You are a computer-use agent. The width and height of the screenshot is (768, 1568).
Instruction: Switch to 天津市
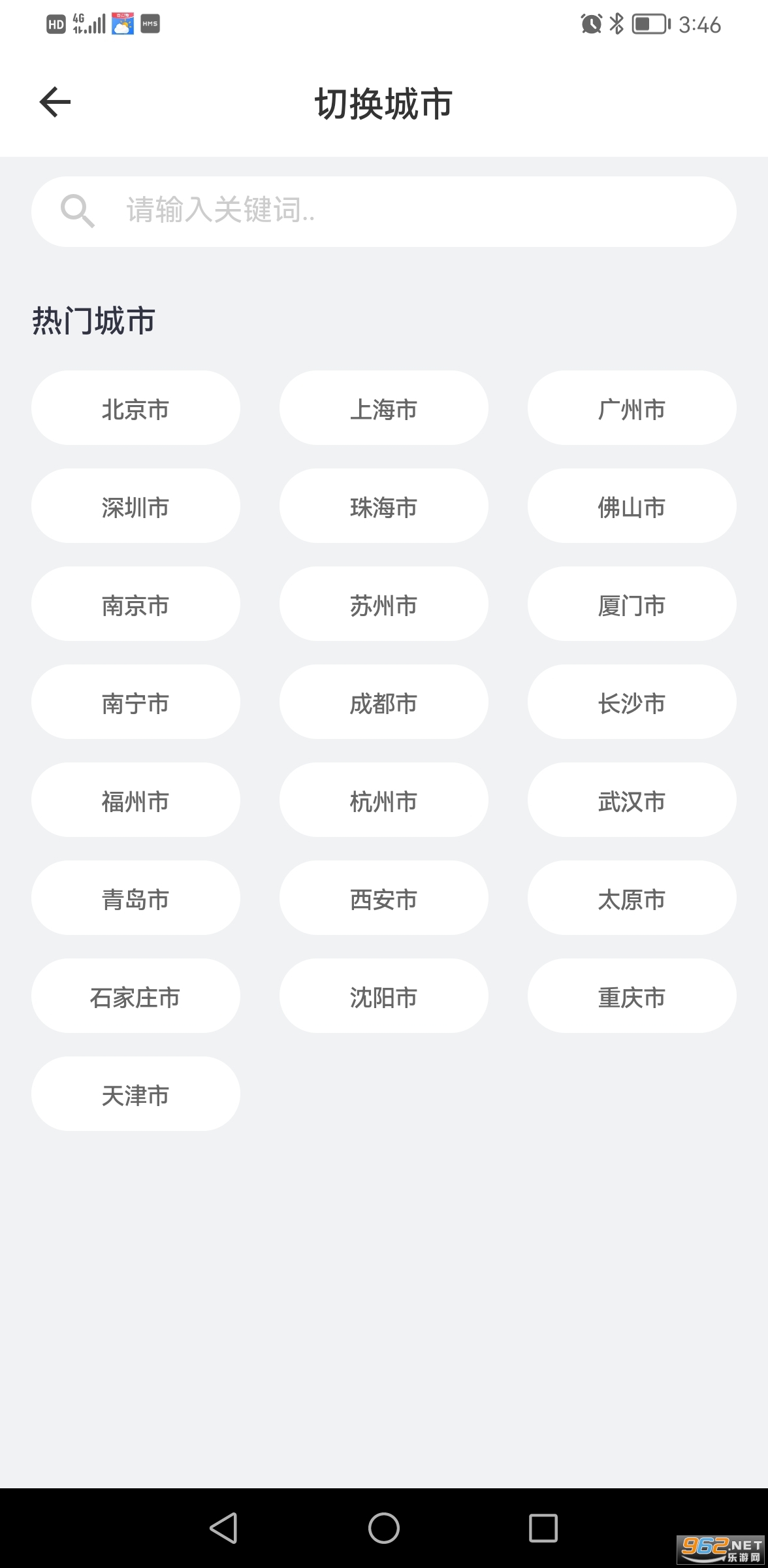[135, 1094]
